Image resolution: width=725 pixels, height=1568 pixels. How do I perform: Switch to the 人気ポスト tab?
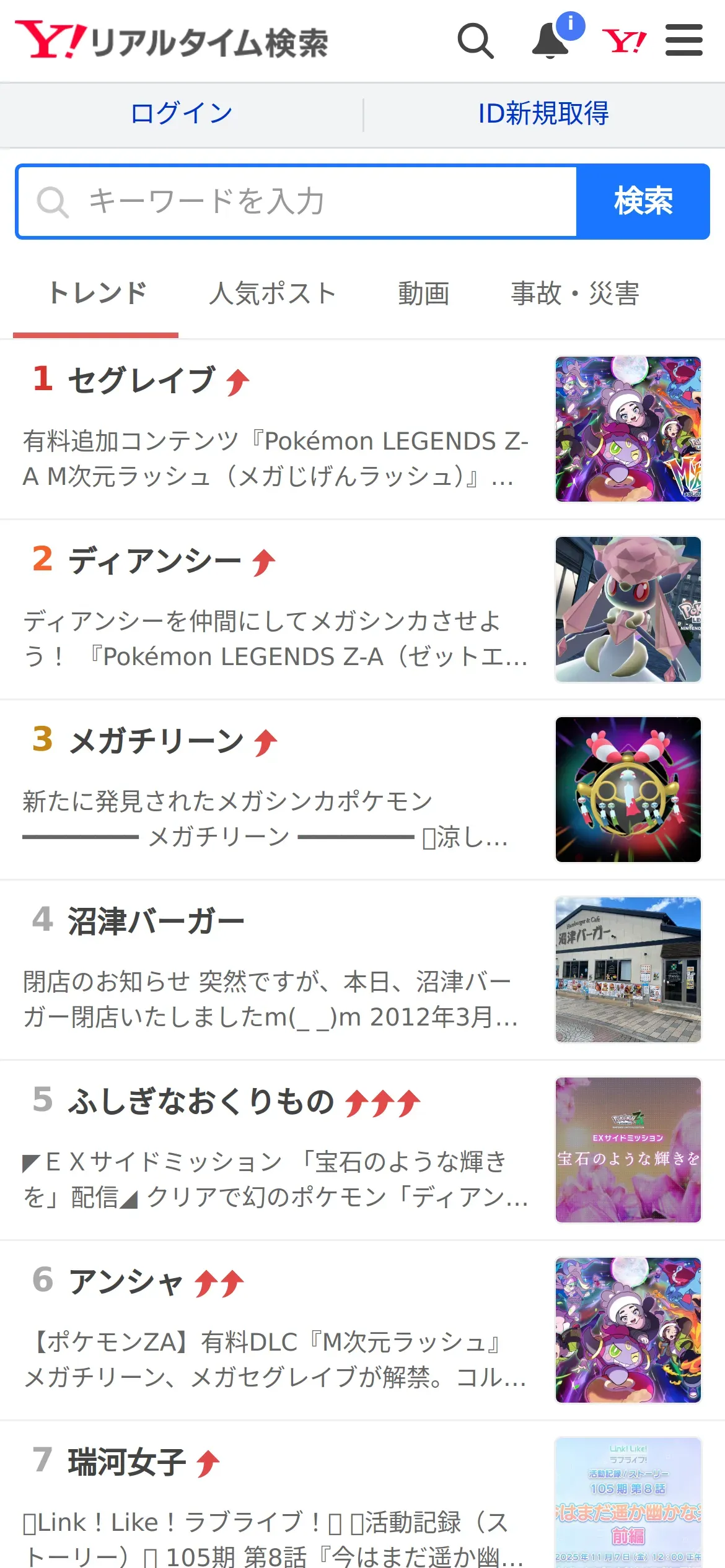point(273,294)
